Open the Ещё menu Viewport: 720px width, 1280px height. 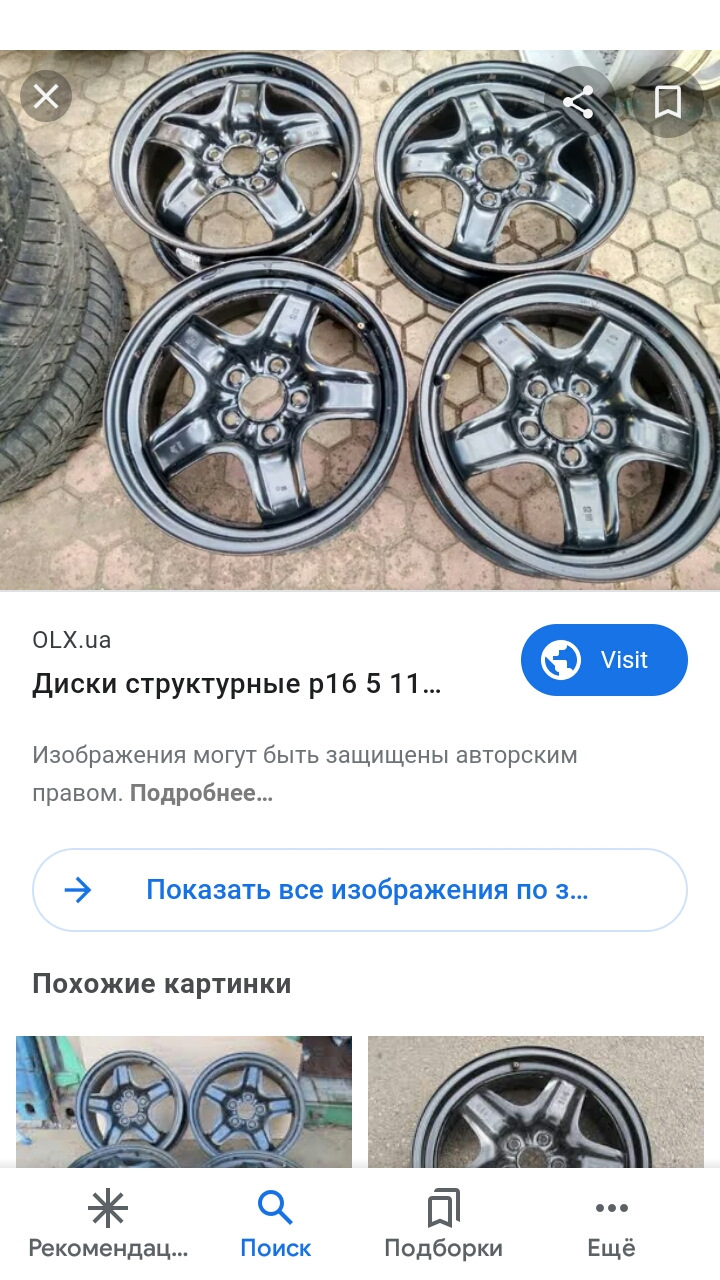[x=611, y=1225]
